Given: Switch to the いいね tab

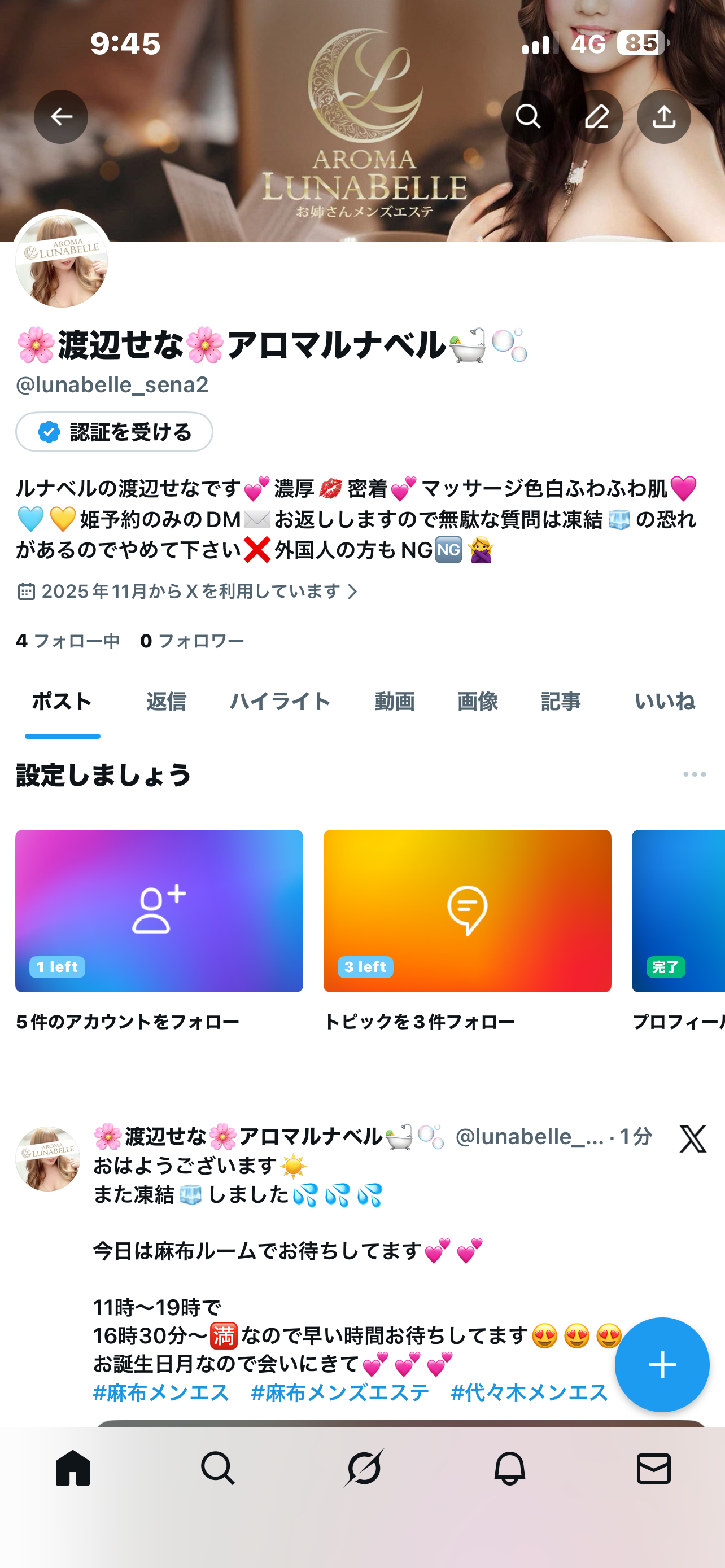Looking at the screenshot, I should tap(664, 702).
